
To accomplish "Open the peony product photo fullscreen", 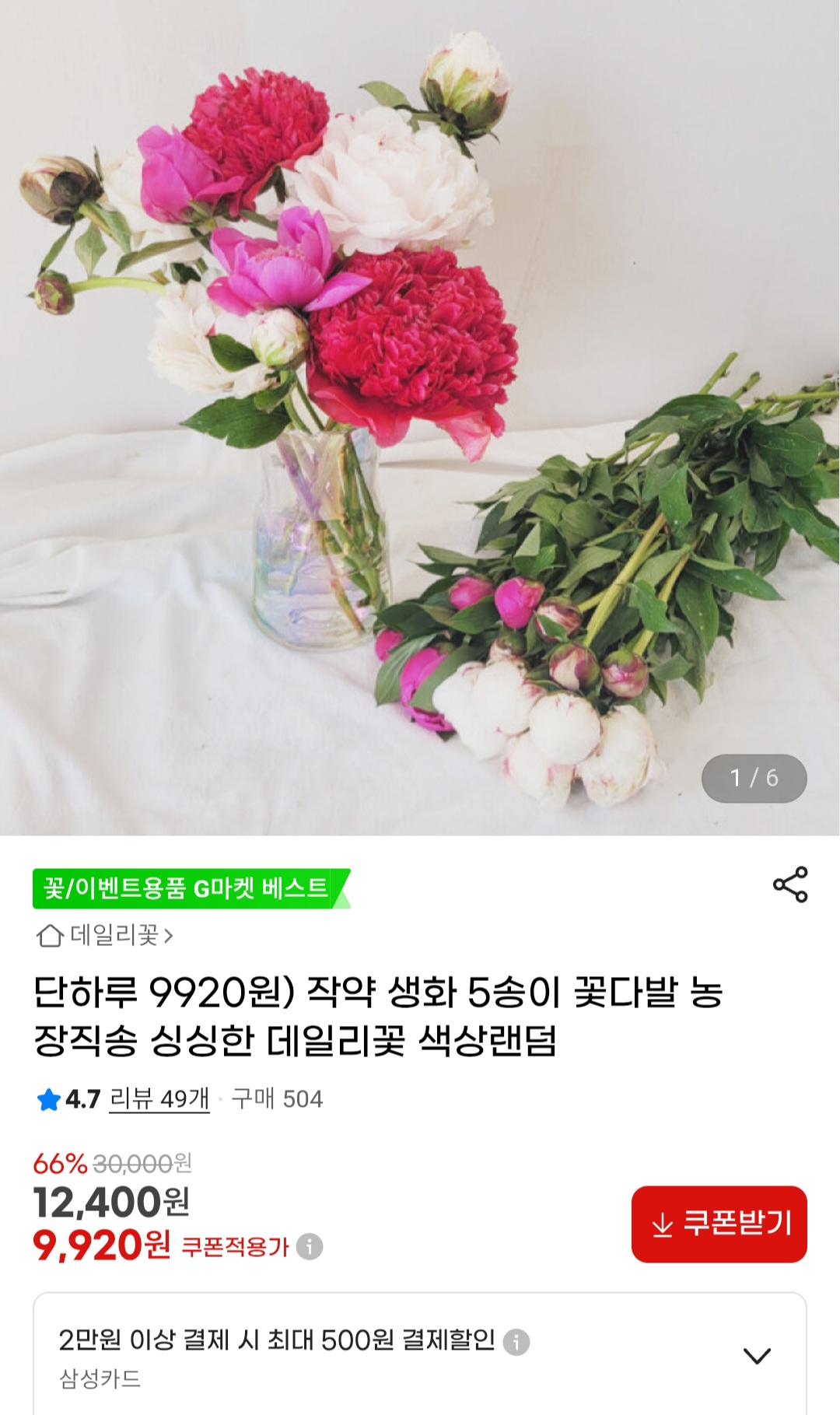I will (x=420, y=418).
